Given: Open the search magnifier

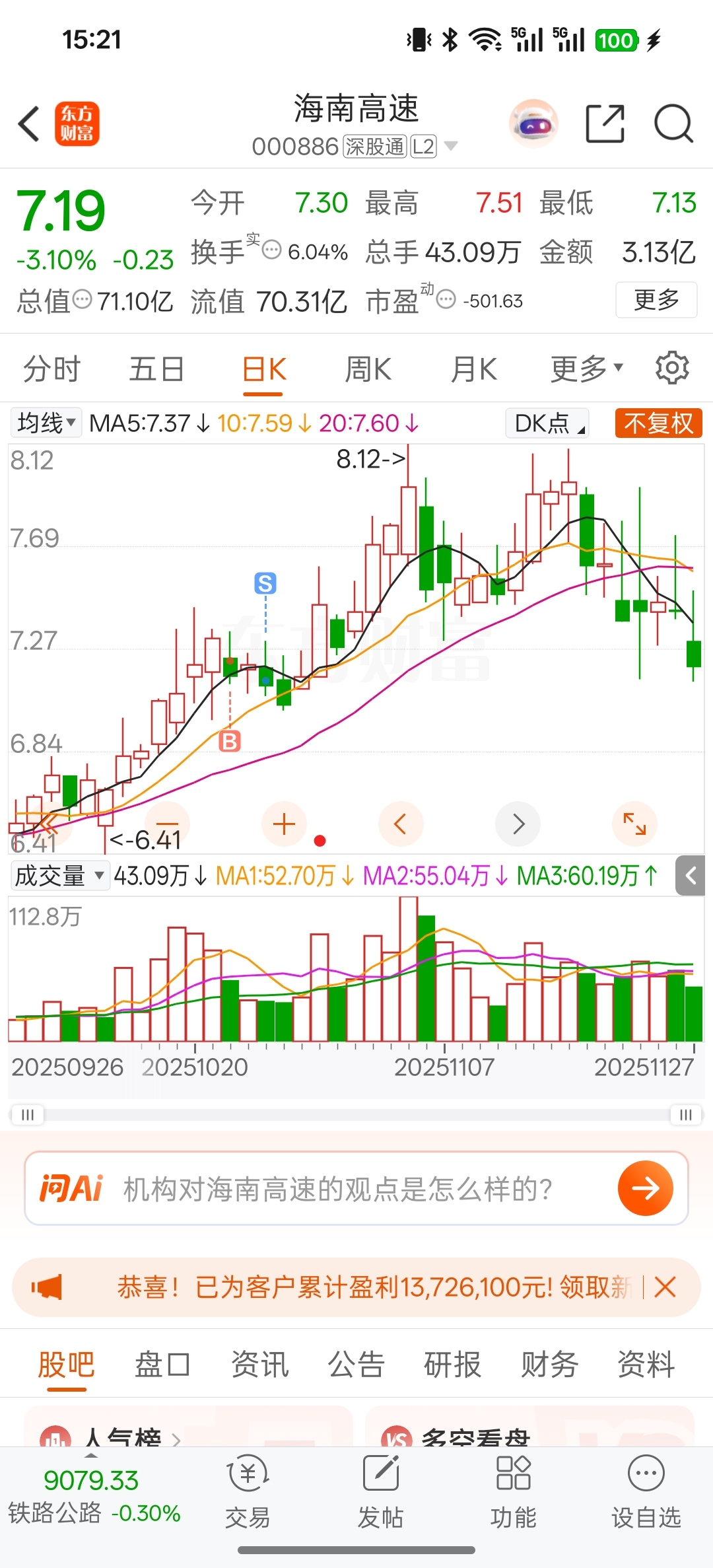Looking at the screenshot, I should pyautogui.click(x=673, y=124).
